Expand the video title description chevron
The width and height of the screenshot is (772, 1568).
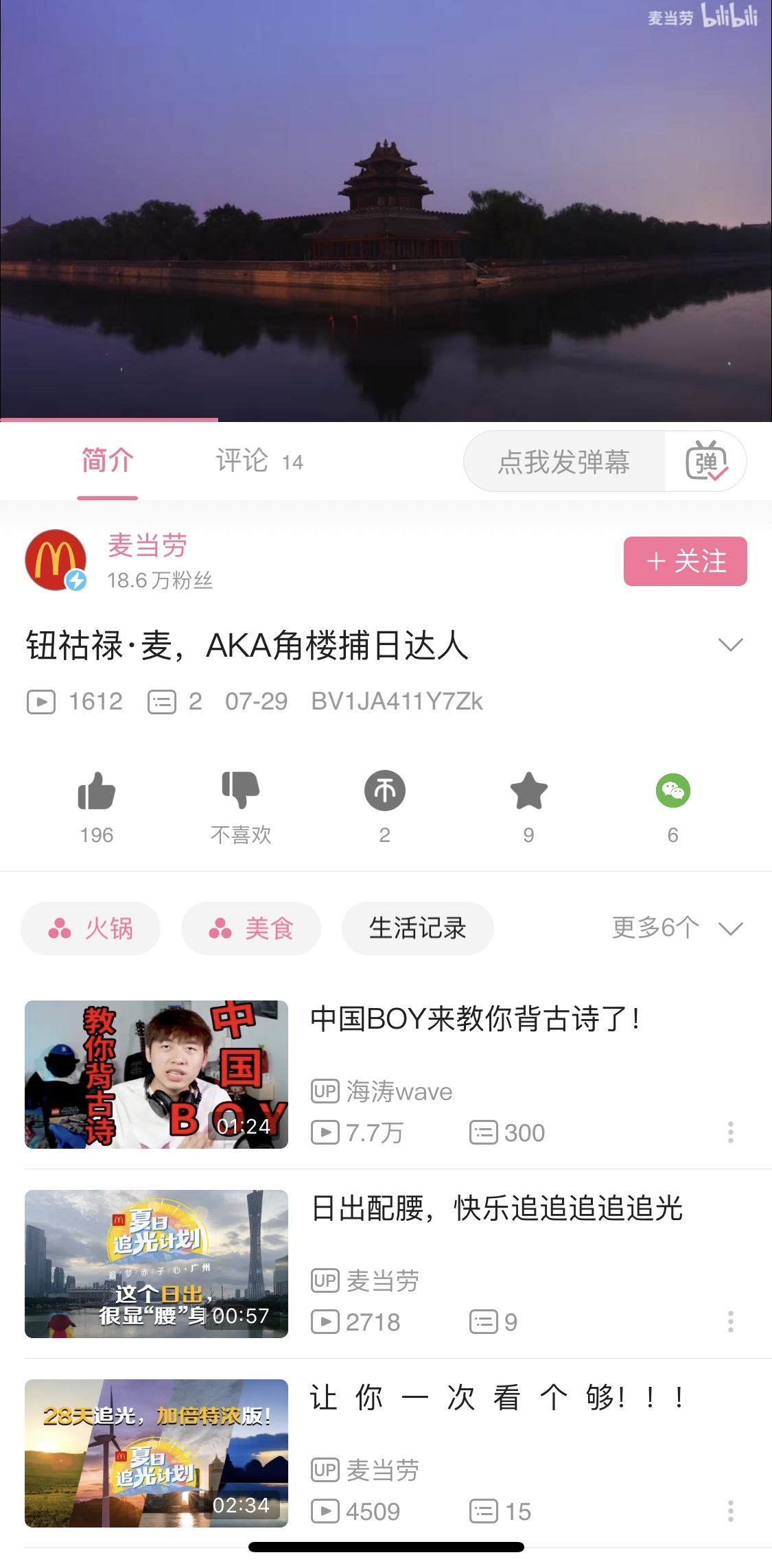point(730,645)
